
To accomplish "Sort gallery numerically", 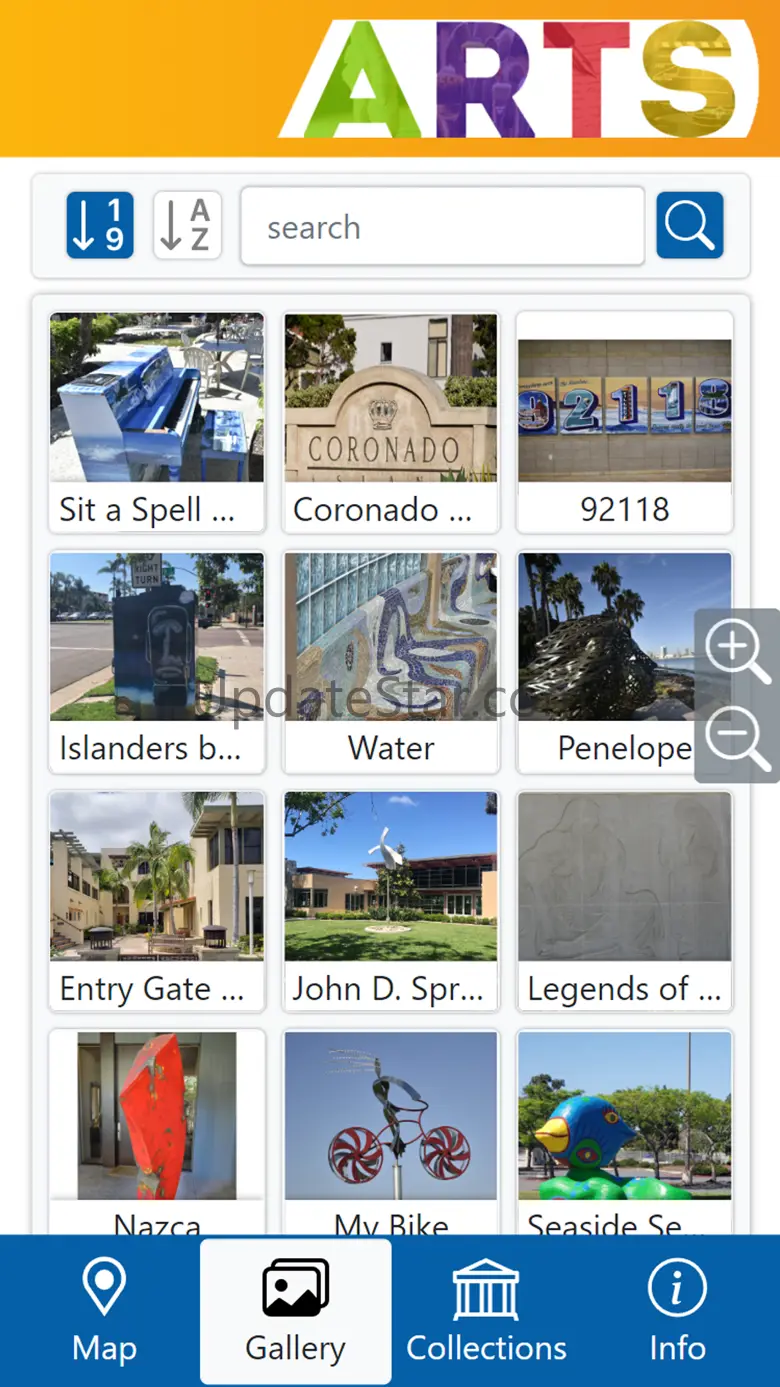I will (100, 225).
